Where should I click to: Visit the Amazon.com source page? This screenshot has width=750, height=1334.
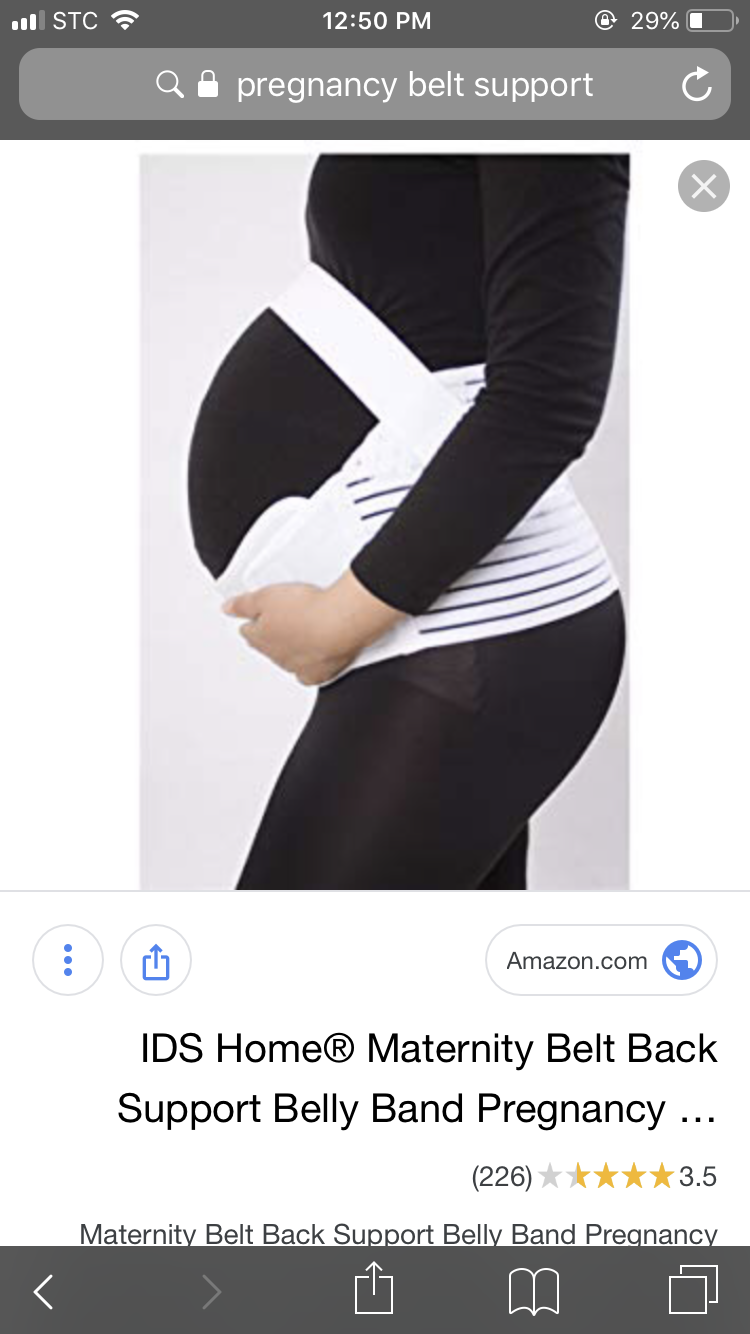pyautogui.click(x=601, y=961)
